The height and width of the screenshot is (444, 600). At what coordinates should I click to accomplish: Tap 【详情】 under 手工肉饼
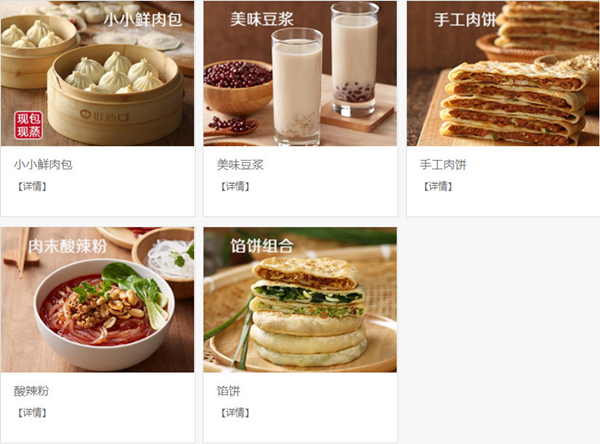pyautogui.click(x=436, y=186)
